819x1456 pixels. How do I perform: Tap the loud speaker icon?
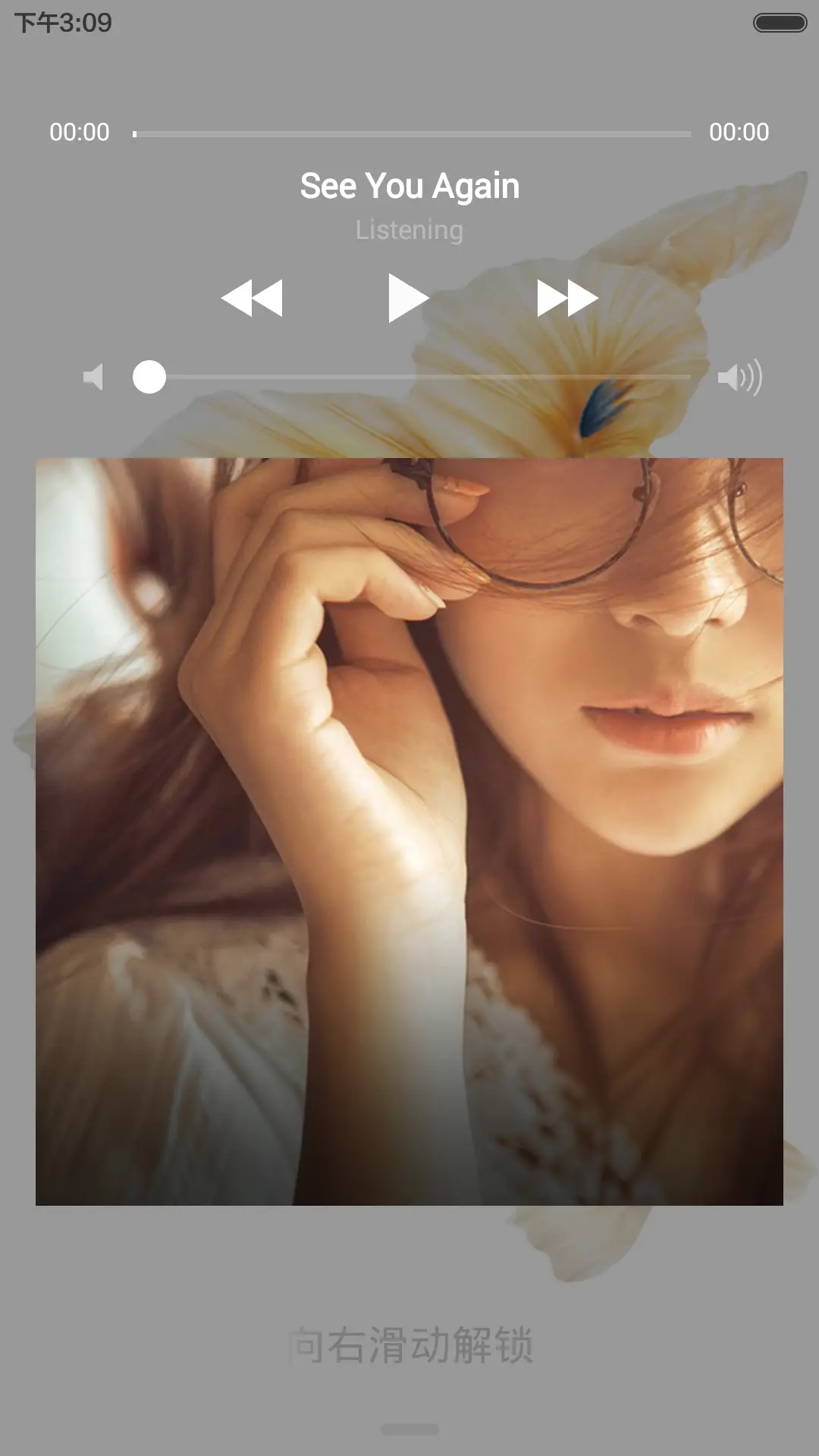pos(739,377)
